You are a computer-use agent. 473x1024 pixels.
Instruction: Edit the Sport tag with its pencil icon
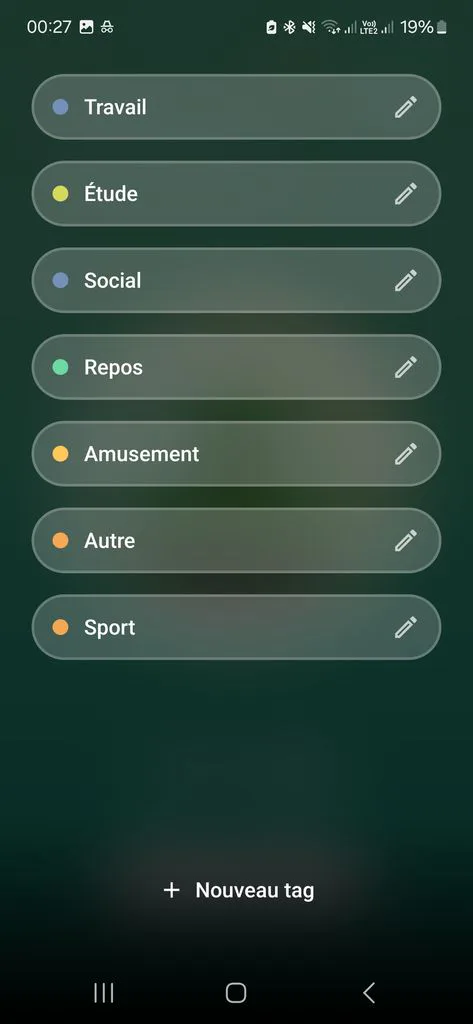[x=406, y=628]
